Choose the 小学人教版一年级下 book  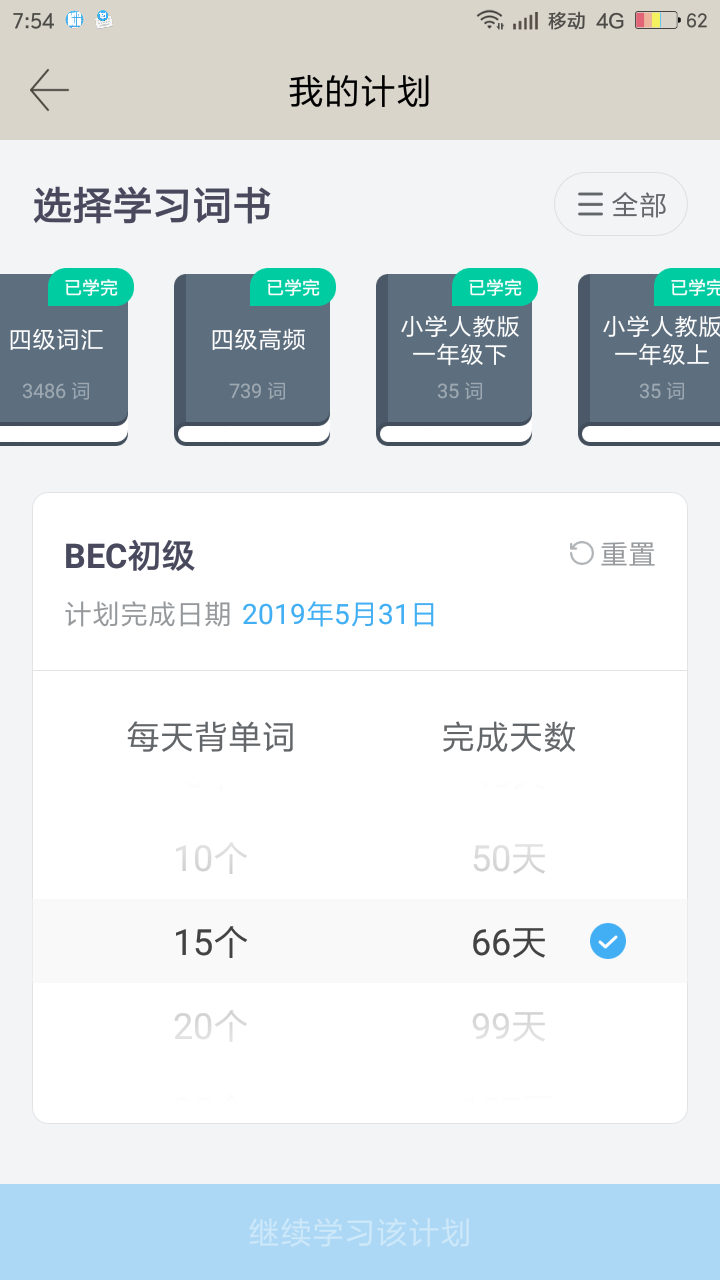coord(456,358)
